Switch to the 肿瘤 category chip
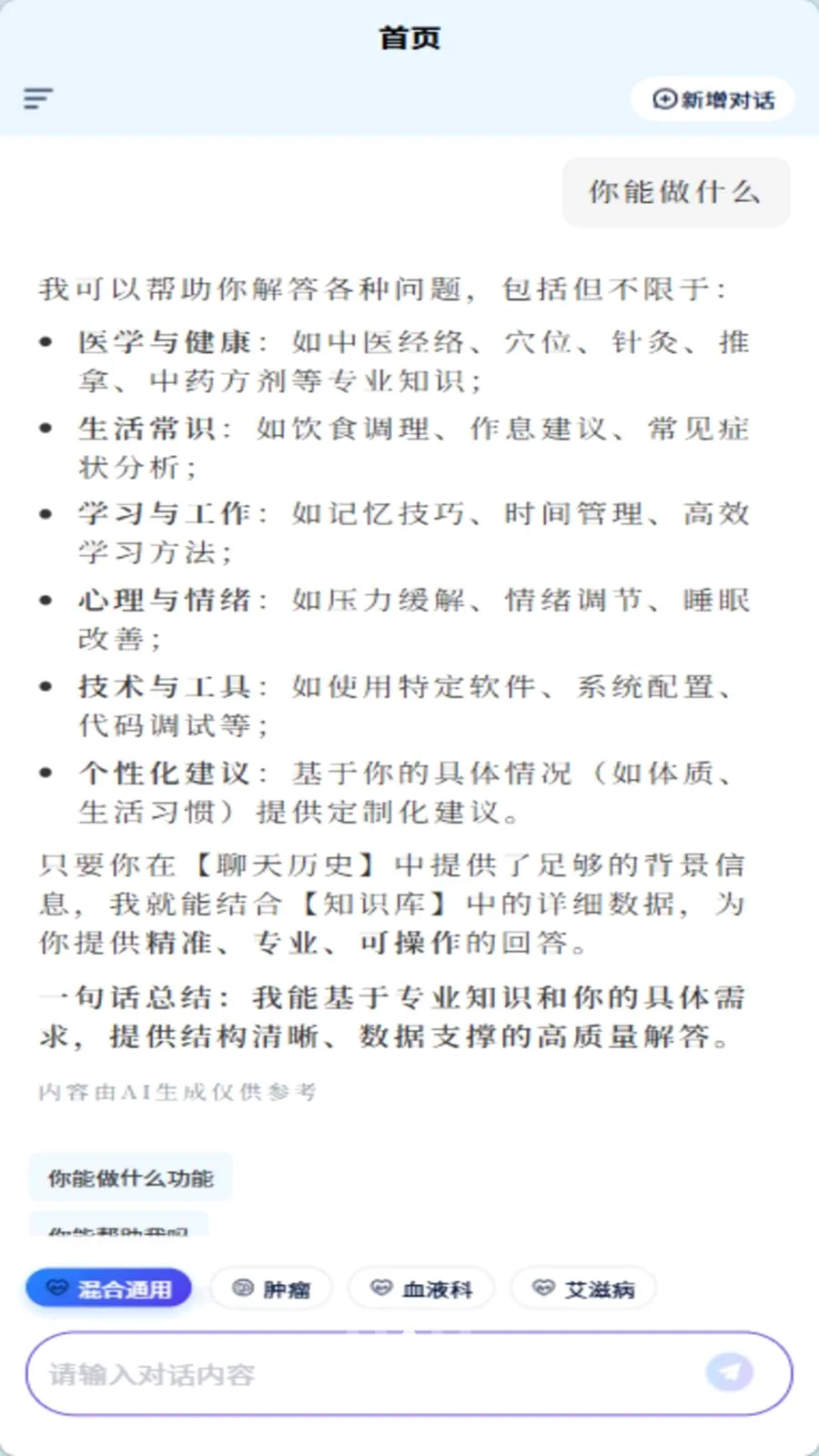The image size is (819, 1456). pos(271,1289)
